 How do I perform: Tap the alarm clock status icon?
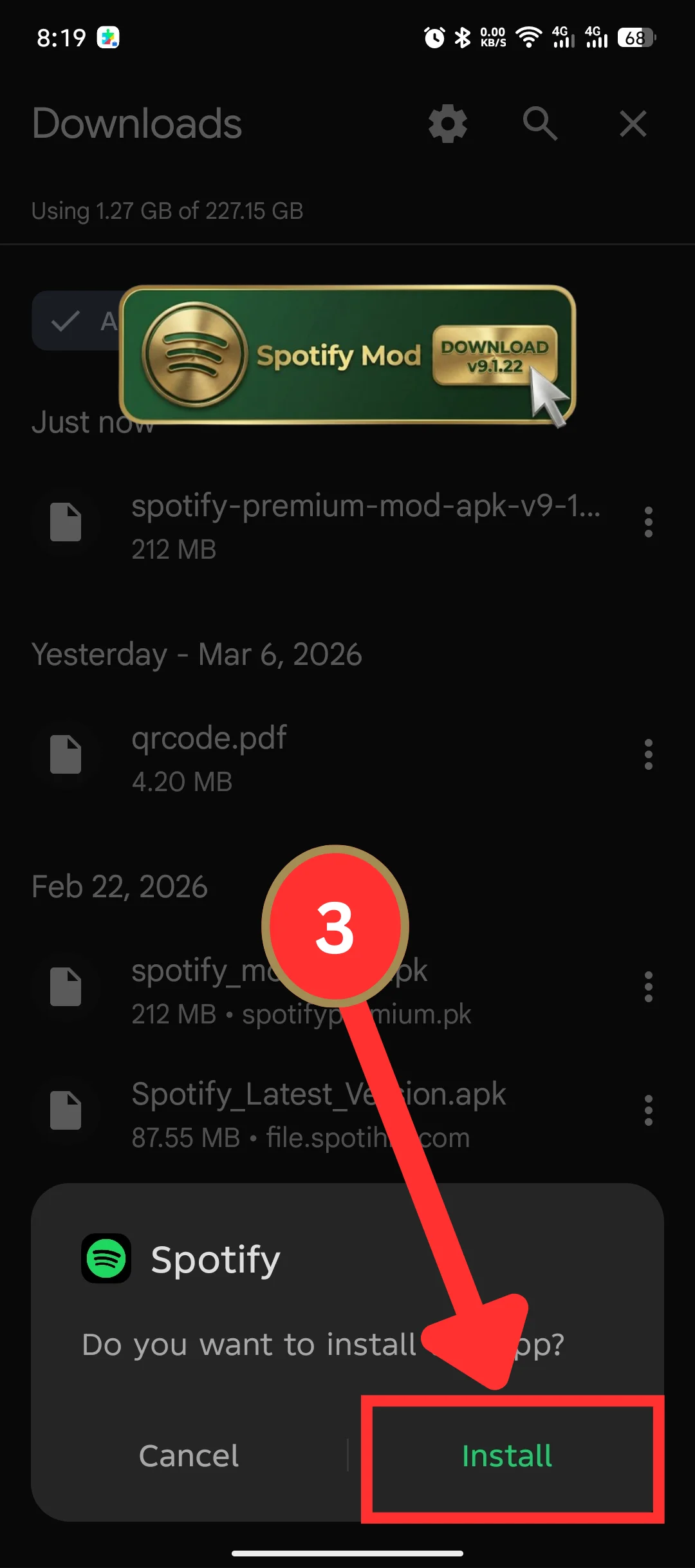tap(432, 38)
